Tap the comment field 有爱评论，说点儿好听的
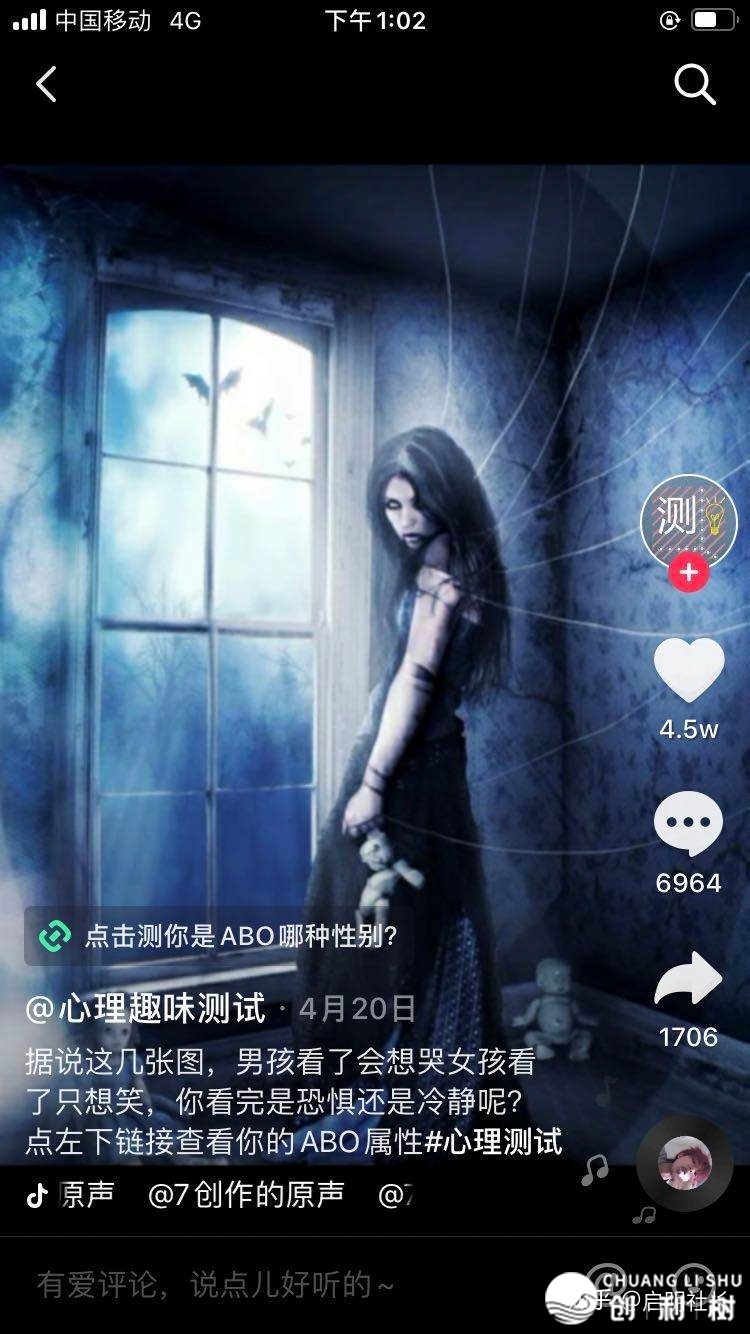This screenshot has height=1334, width=750. point(215,1285)
